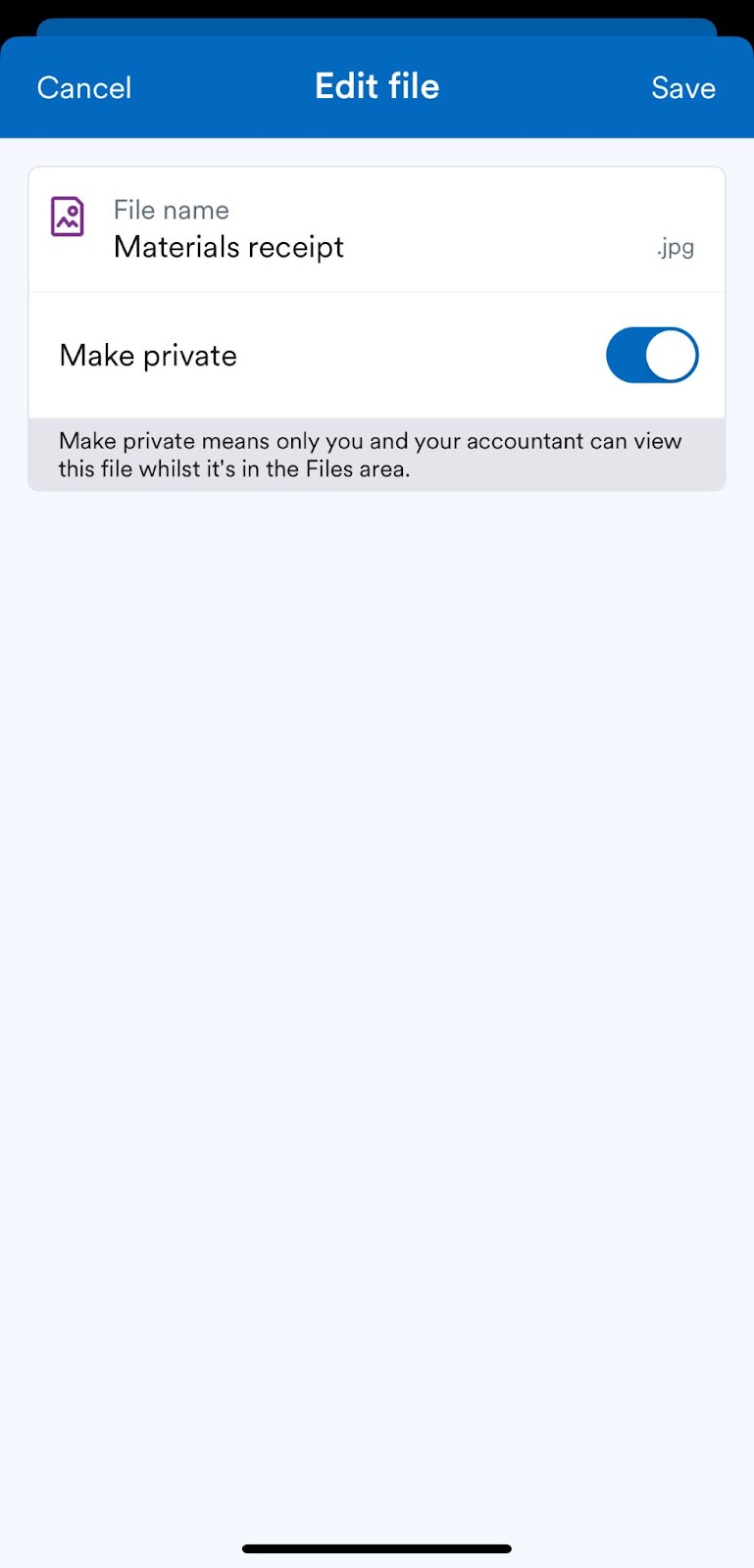Cancel editing the file
Image resolution: width=754 pixels, height=1568 pixels.
click(x=84, y=88)
